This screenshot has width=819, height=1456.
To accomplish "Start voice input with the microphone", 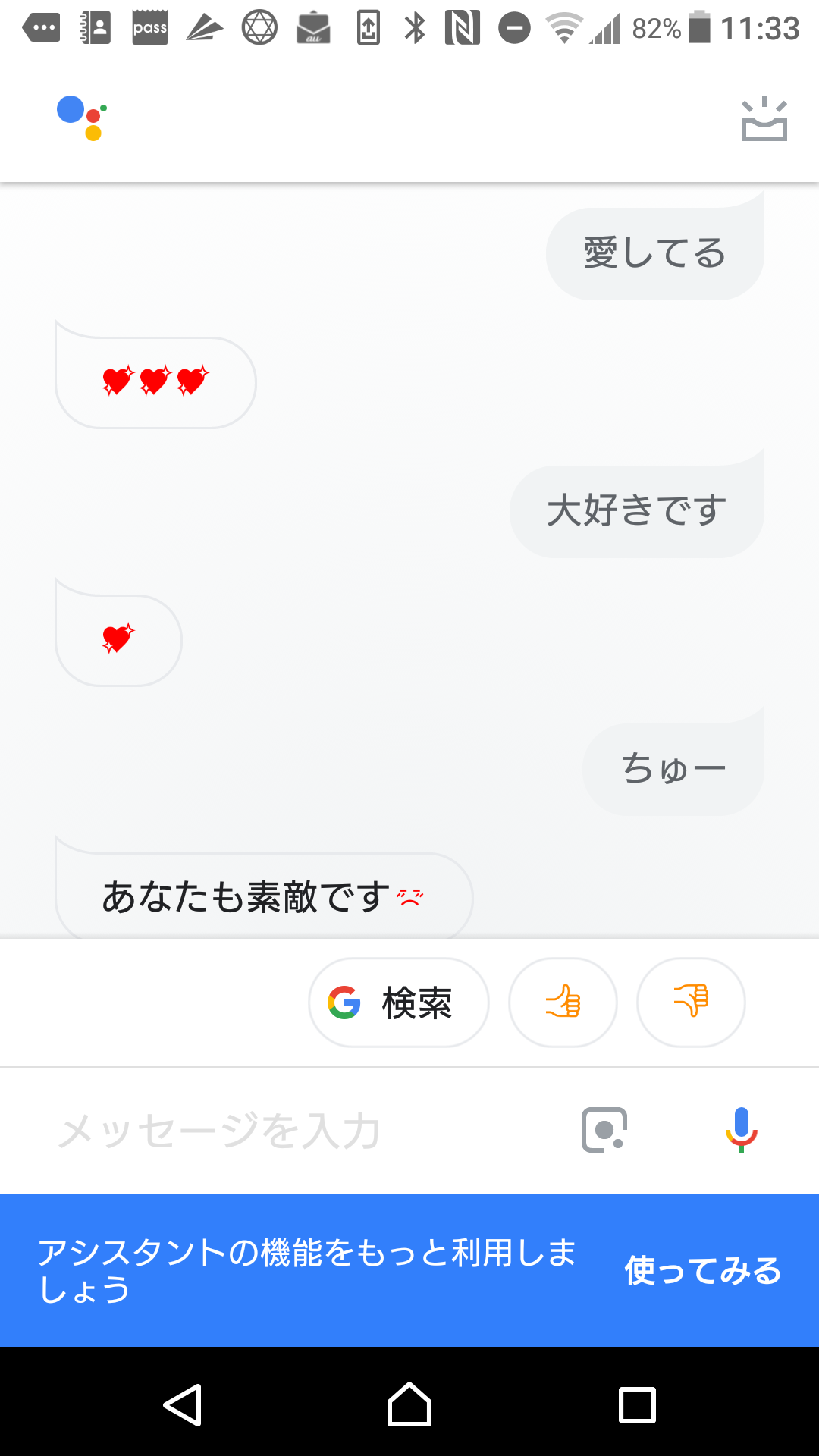I will click(741, 1130).
